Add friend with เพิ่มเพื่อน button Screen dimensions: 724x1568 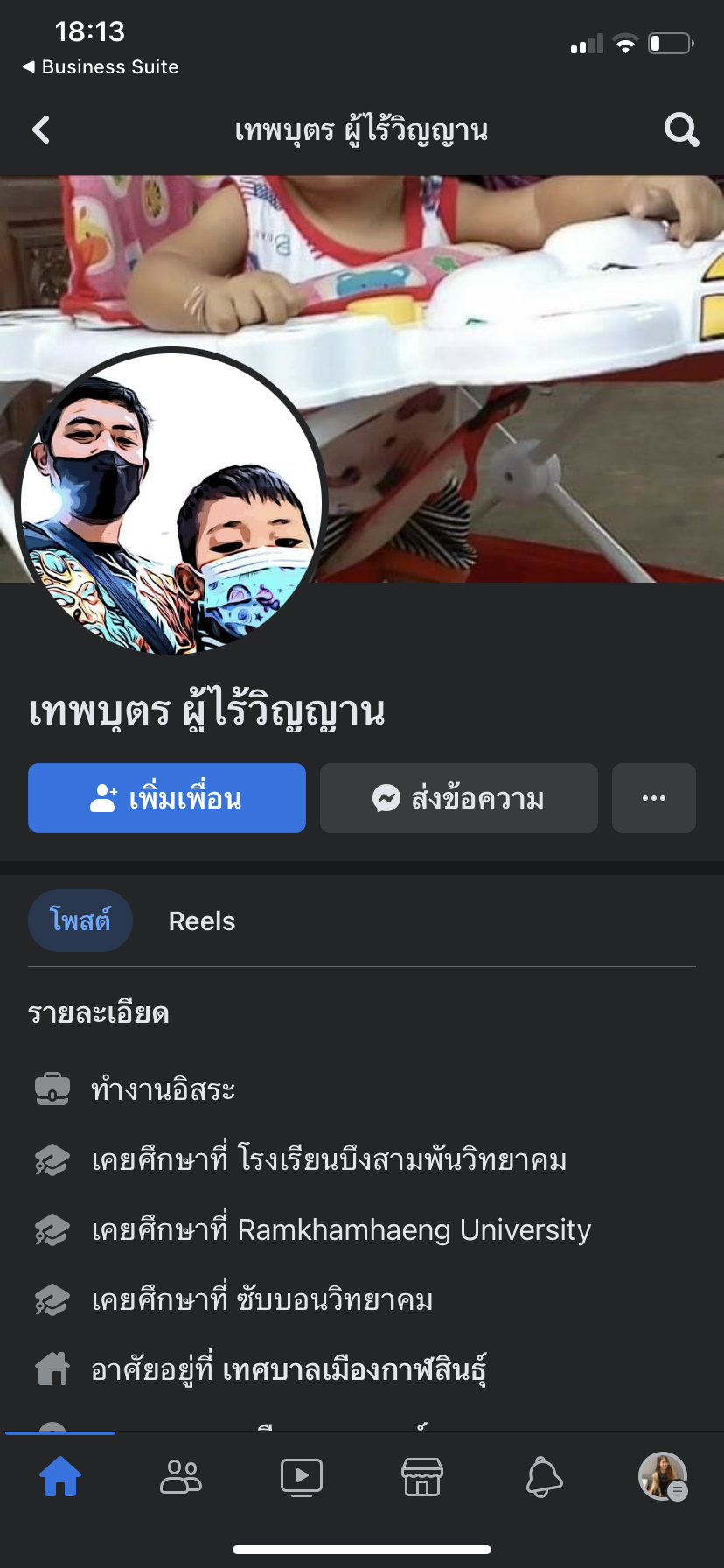click(167, 798)
